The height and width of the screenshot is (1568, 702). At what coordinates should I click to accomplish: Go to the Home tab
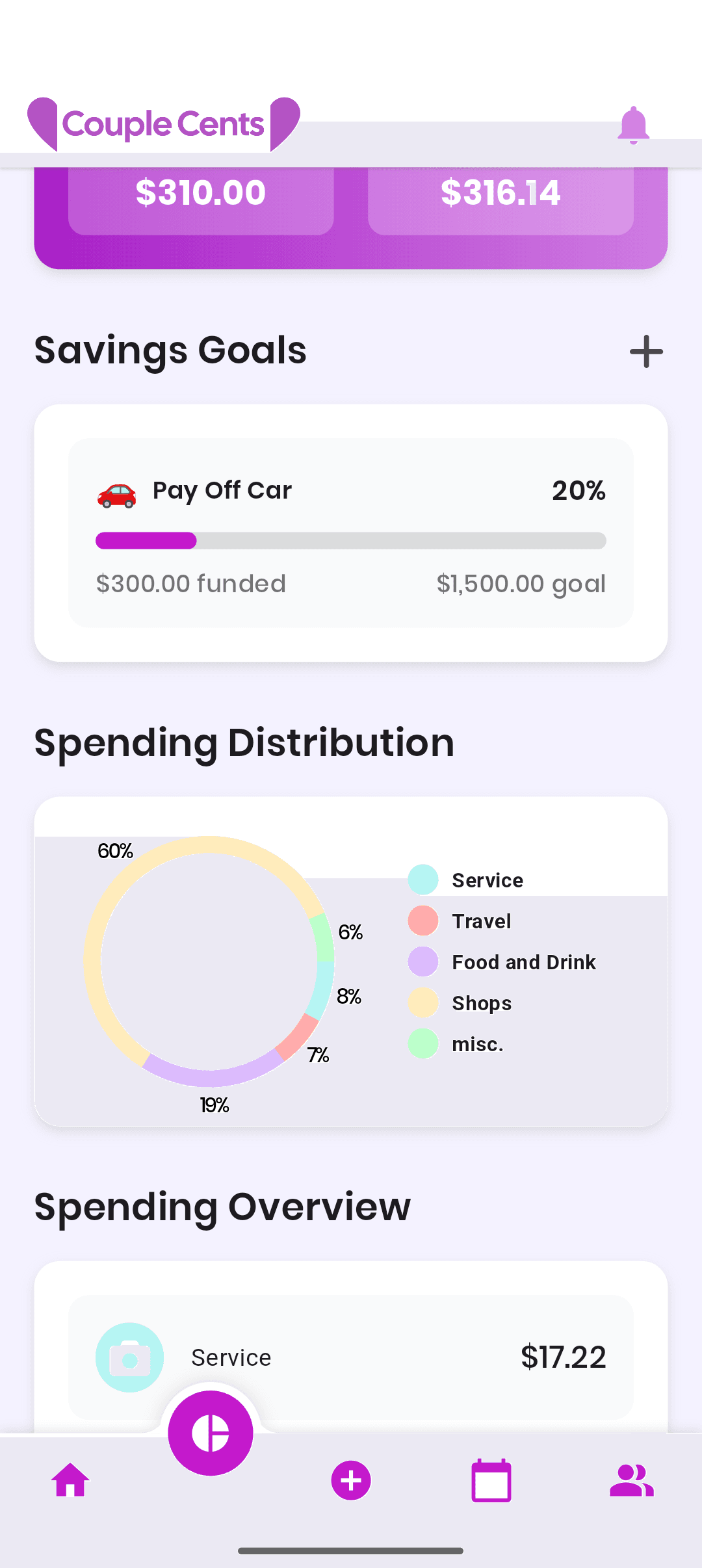point(70,1480)
